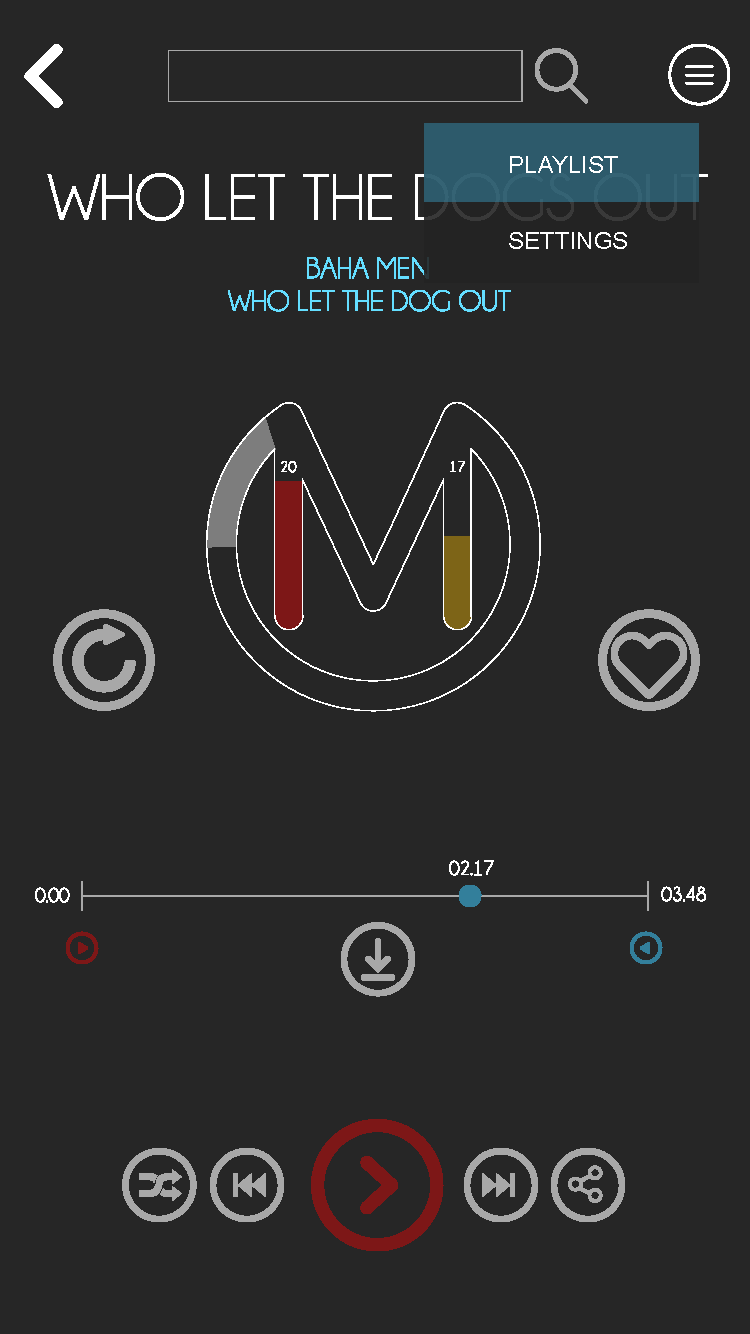Play the song with the red button
750x1334 pixels.
(377, 1185)
